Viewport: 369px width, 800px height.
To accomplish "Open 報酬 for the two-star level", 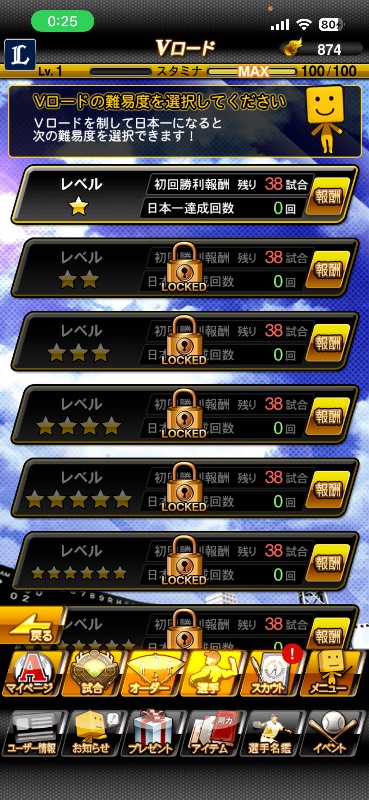I will (x=331, y=270).
